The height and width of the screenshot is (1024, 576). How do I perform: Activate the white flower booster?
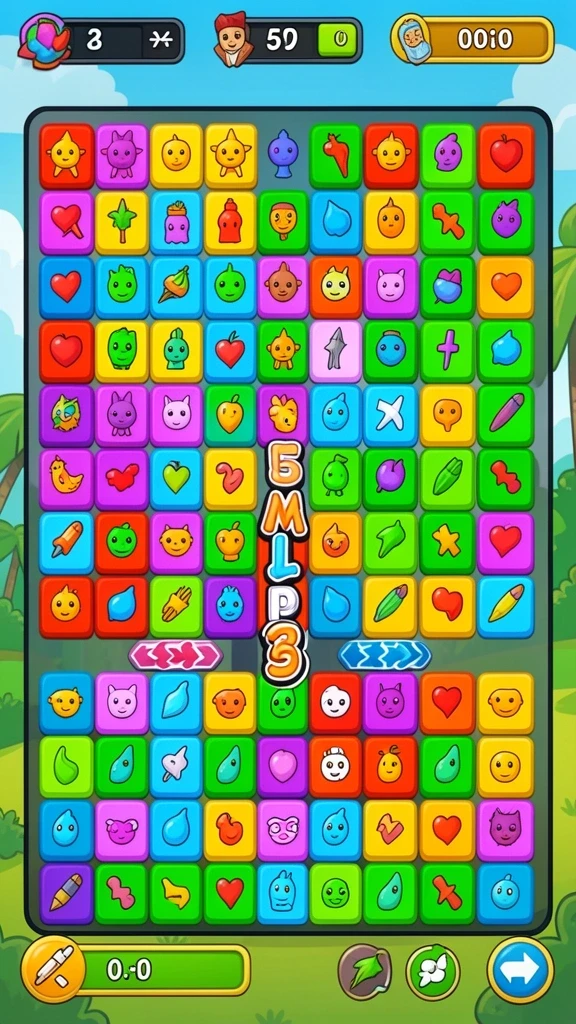pos(433,972)
